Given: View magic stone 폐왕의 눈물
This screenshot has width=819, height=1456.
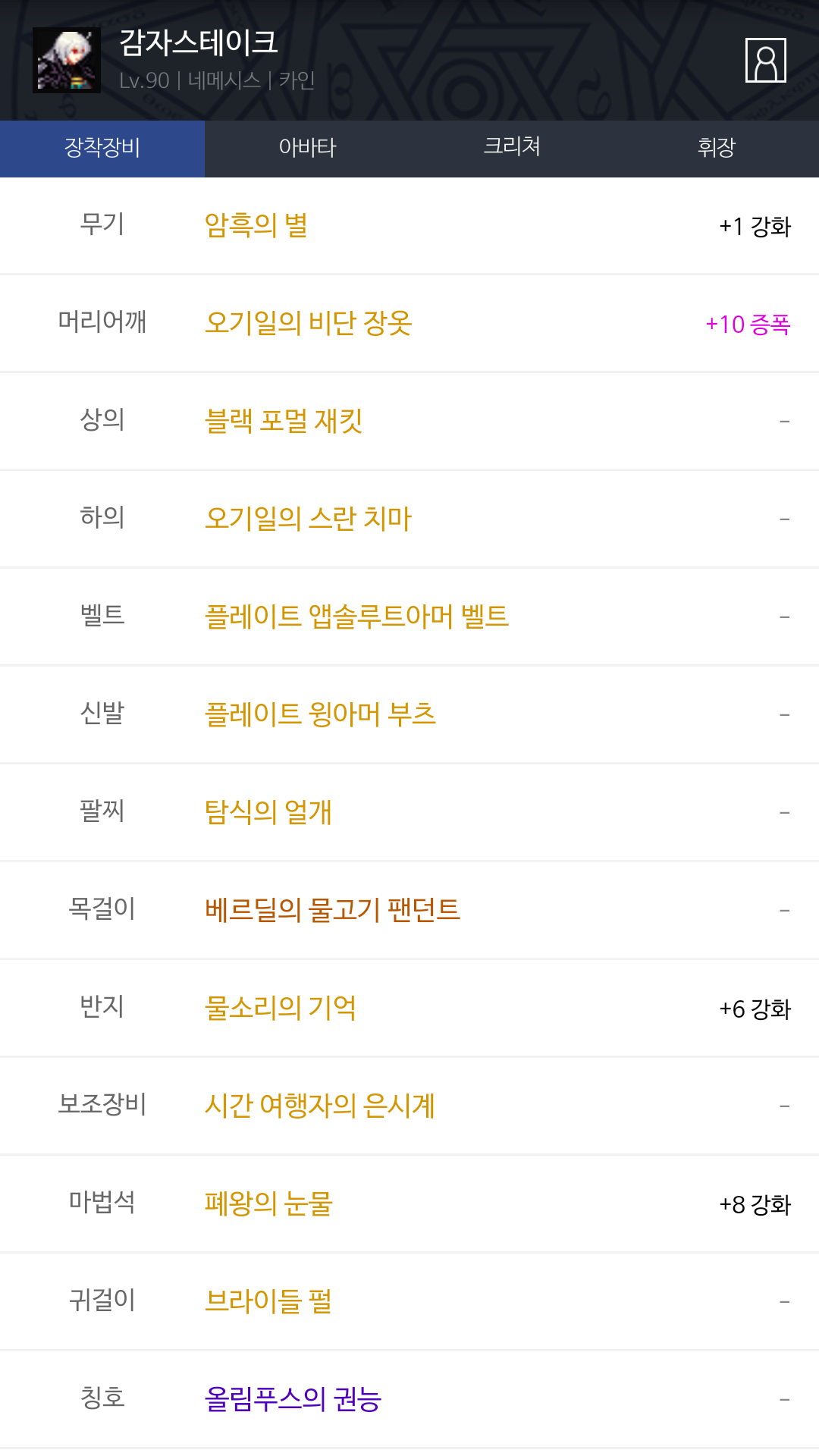Looking at the screenshot, I should coord(268,1203).
